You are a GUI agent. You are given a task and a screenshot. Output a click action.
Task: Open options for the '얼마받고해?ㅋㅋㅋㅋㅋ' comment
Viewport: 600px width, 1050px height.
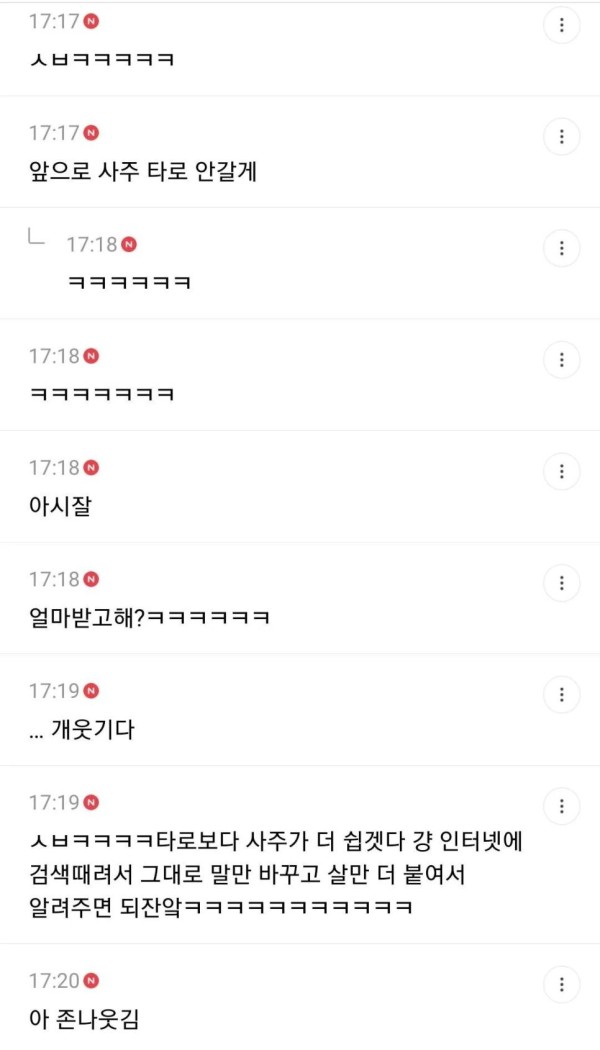click(562, 583)
